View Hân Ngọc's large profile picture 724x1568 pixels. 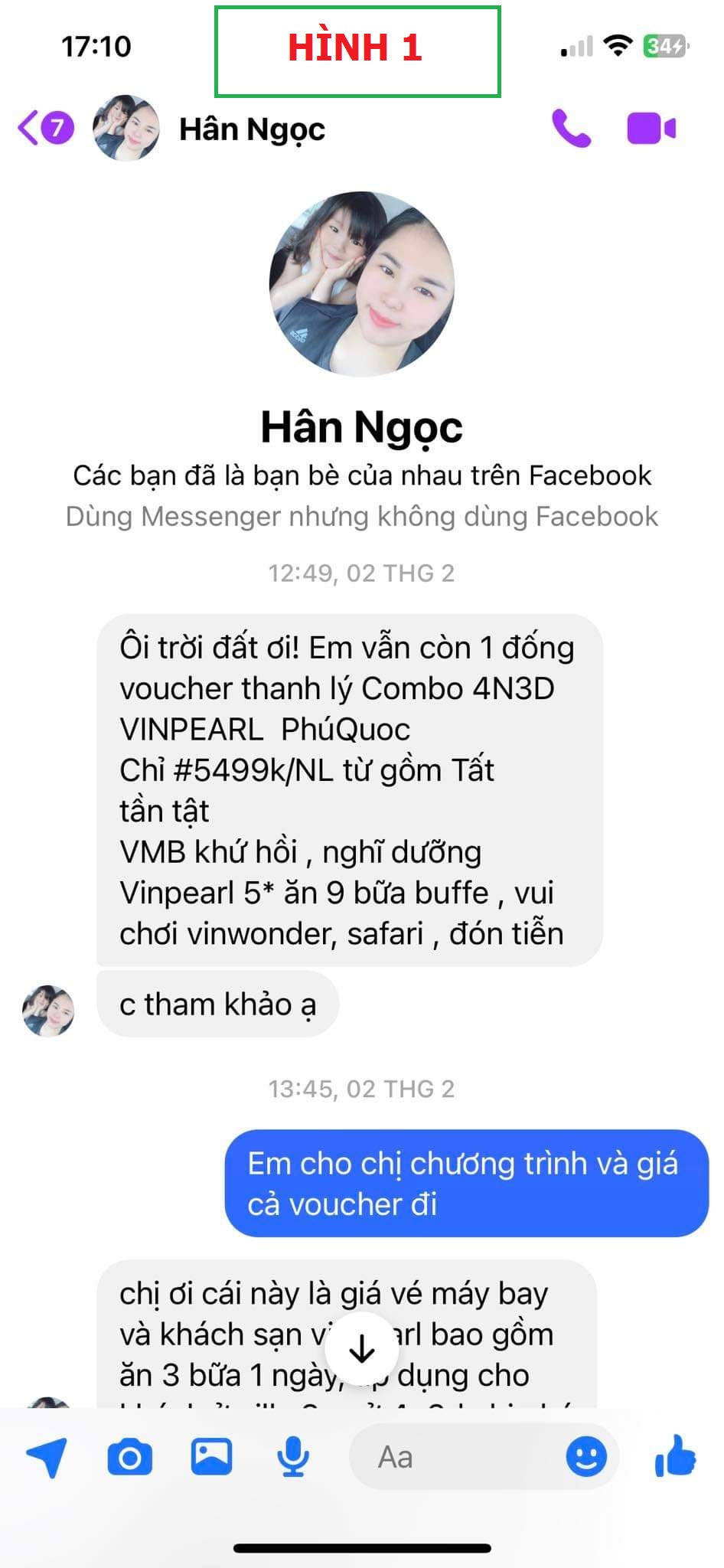point(361,284)
